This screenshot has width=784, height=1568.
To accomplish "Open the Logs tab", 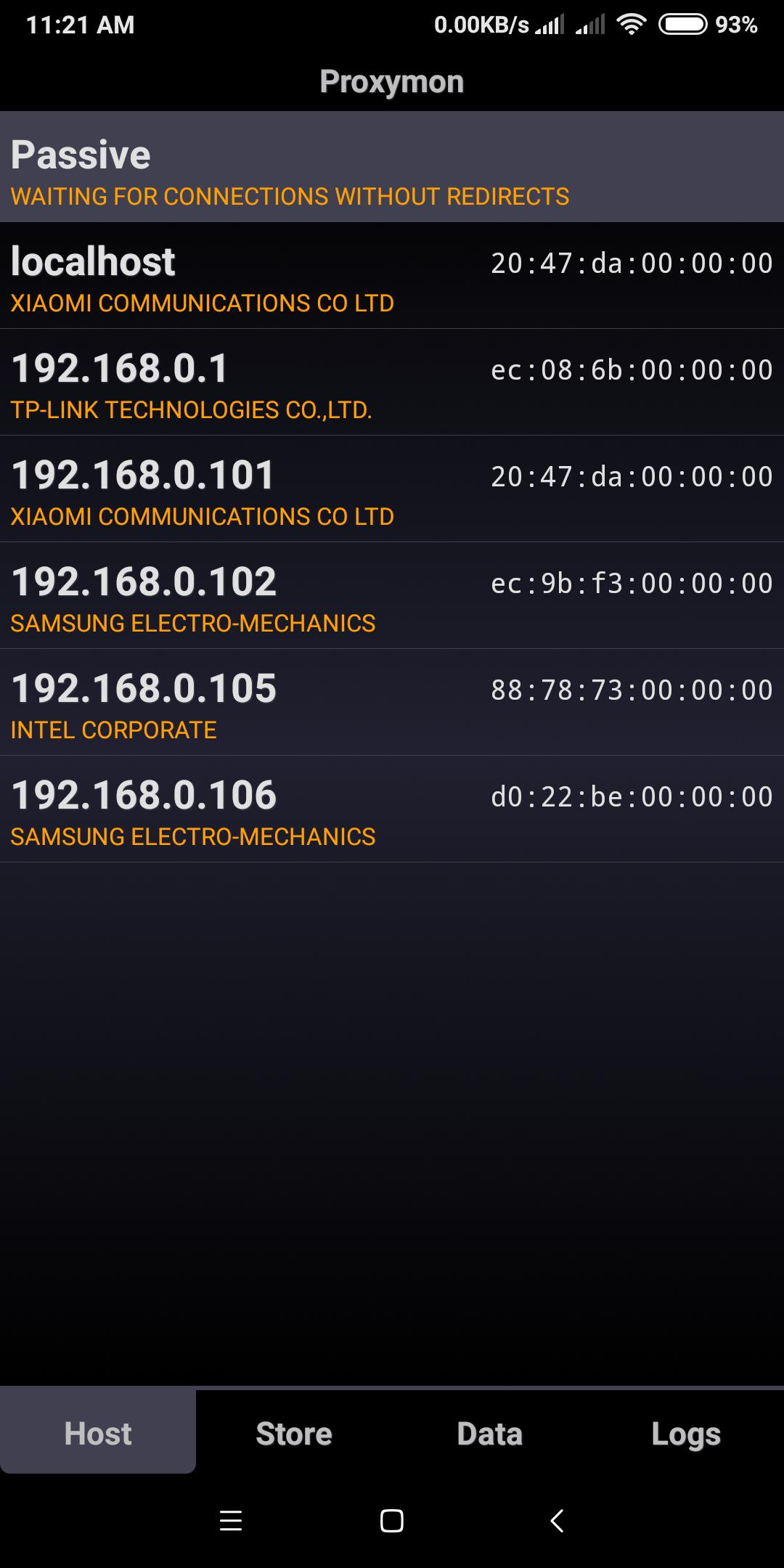I will (x=686, y=1434).
